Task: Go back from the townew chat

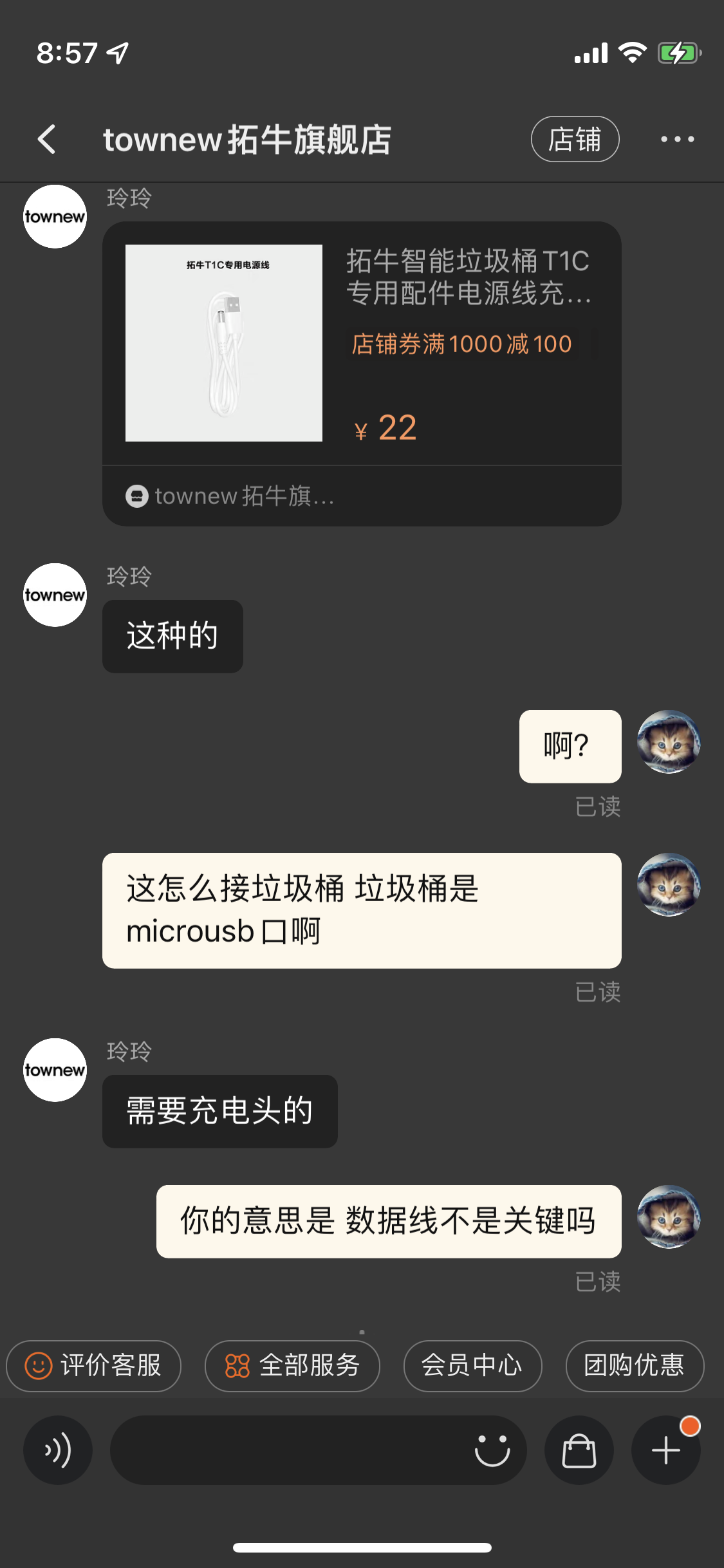Action: tap(47, 139)
